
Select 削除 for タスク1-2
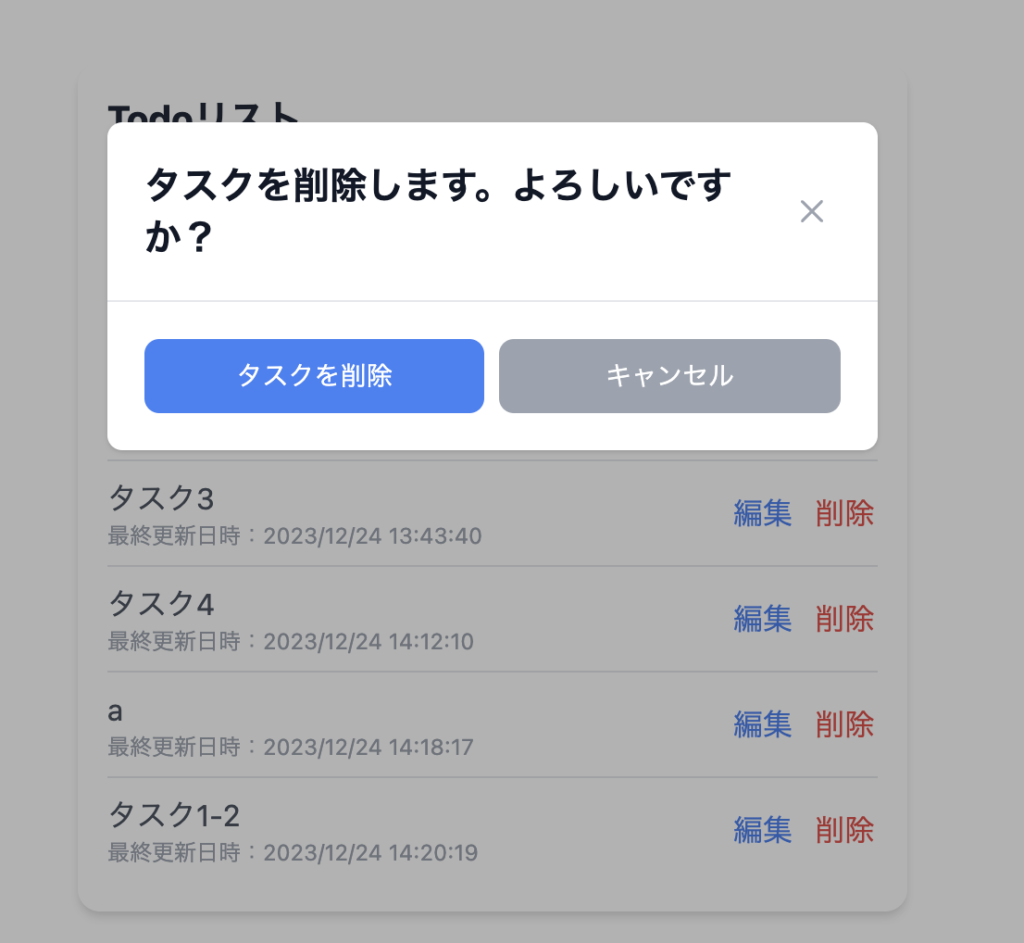tap(845, 830)
